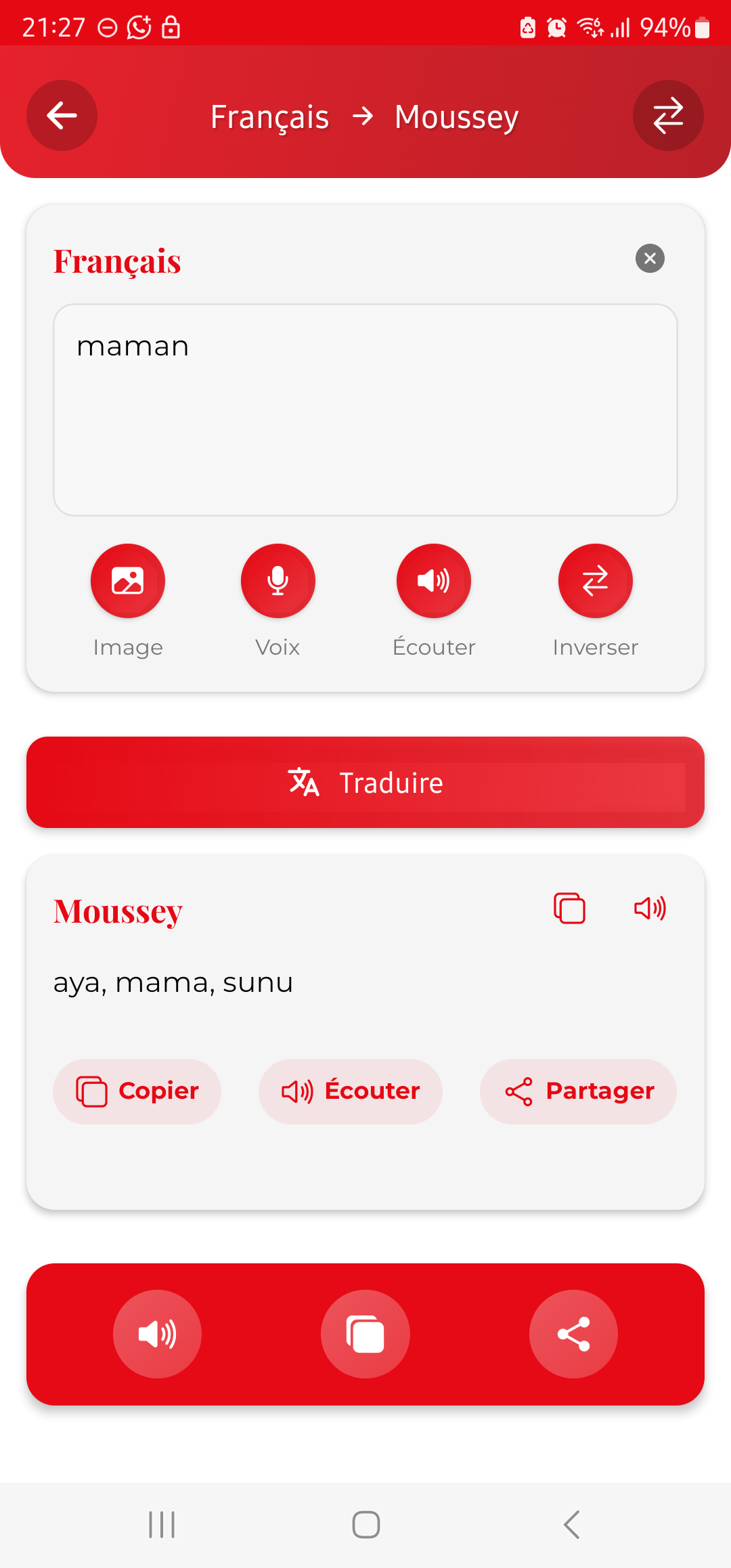Select the Français language label in the header
This screenshot has height=1568, width=731.
[269, 115]
